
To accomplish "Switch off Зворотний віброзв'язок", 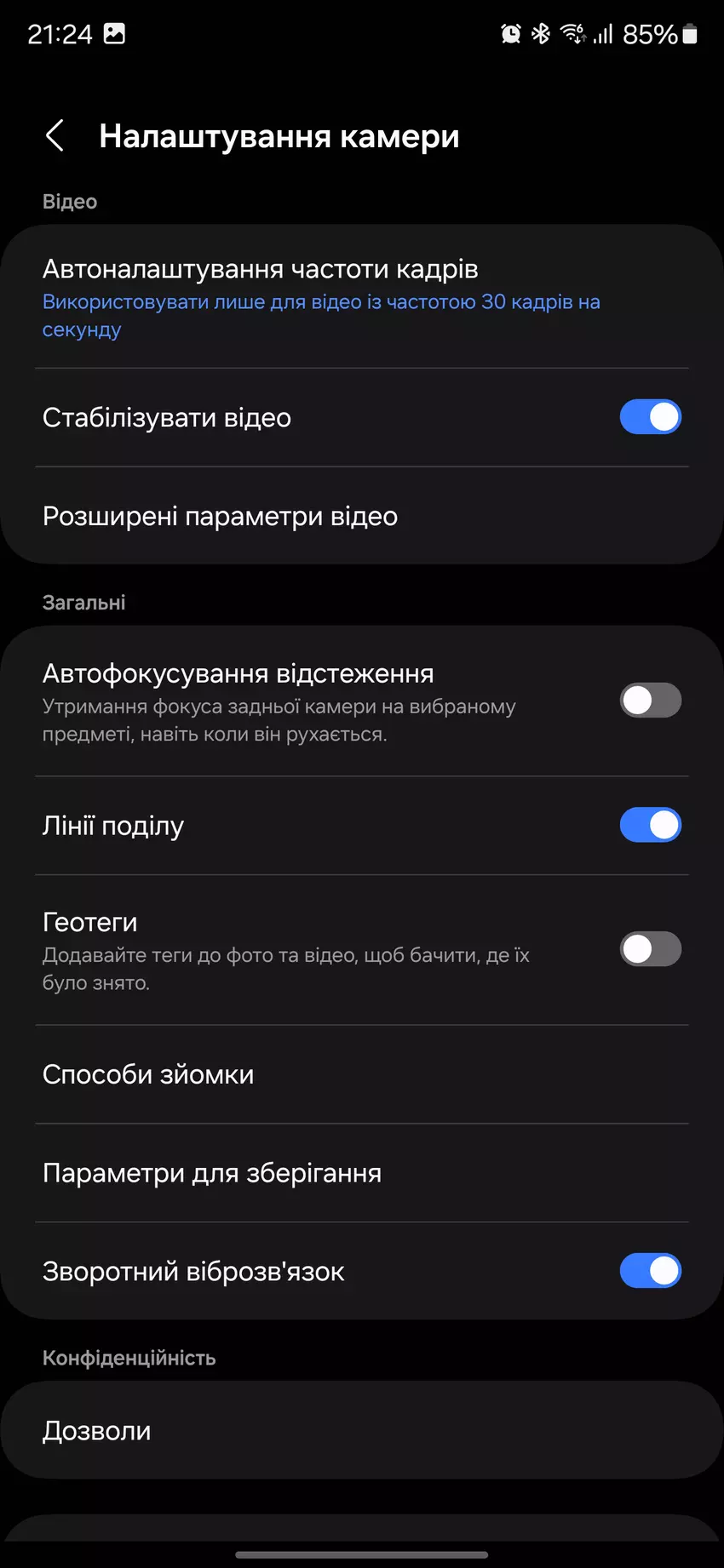I will (650, 1271).
